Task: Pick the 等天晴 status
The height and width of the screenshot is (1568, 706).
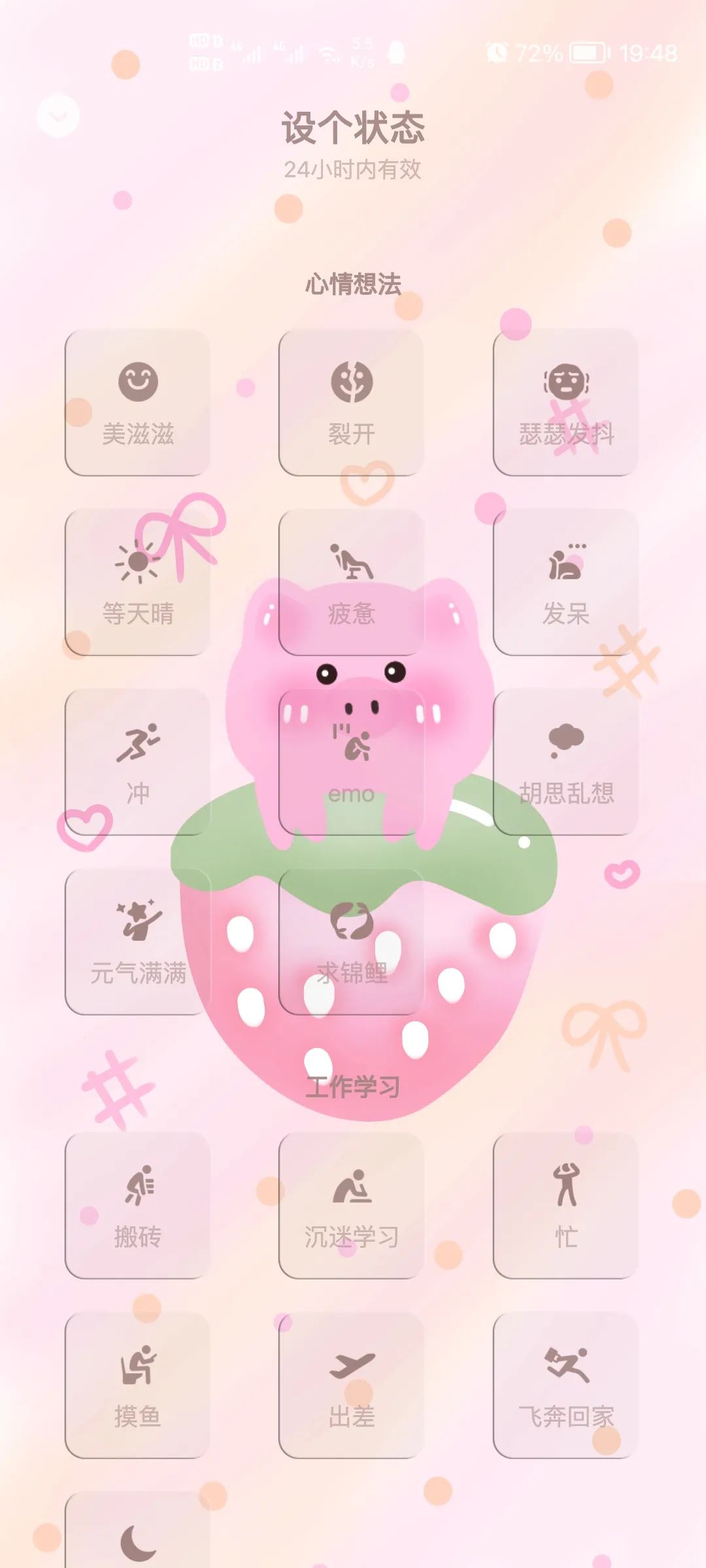Action: [137, 583]
